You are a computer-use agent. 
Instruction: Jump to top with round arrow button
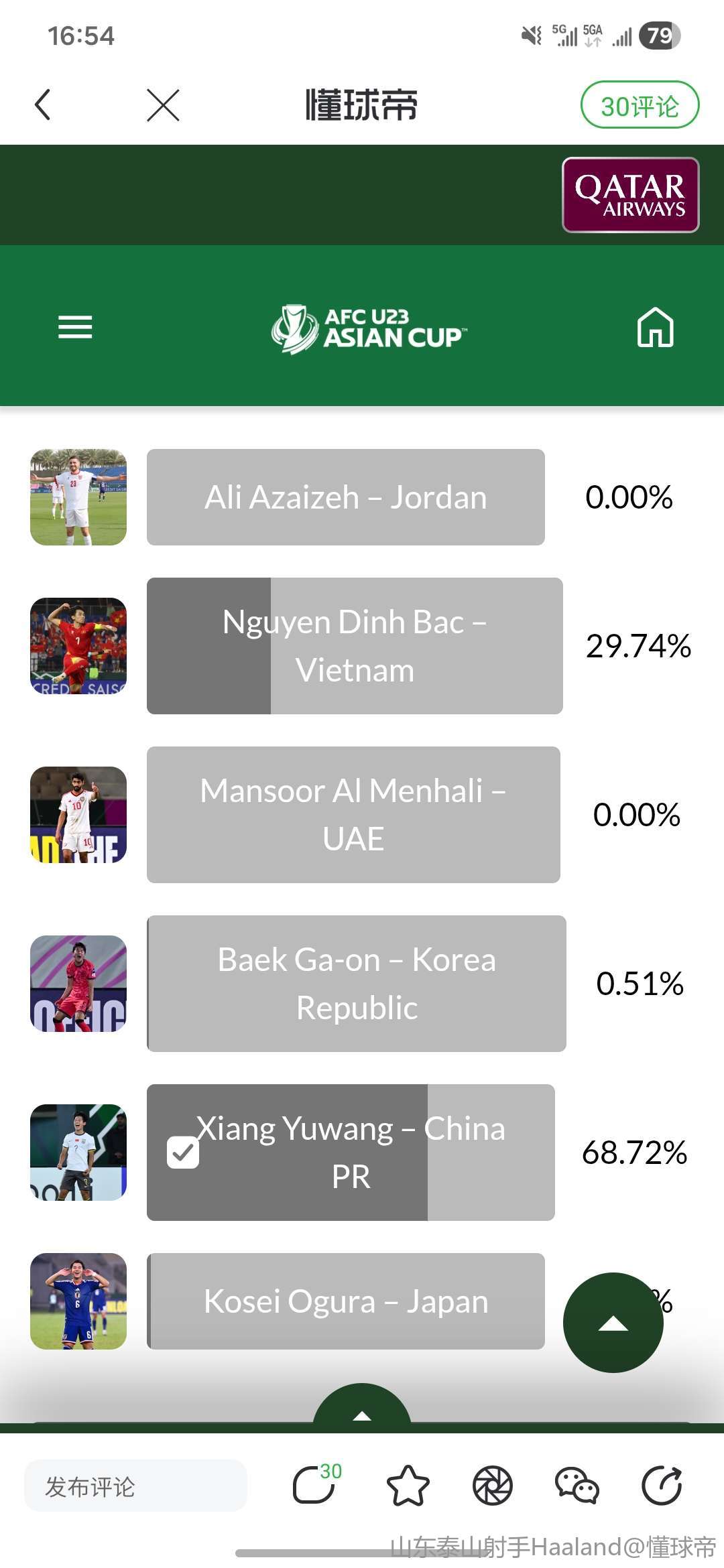(613, 1323)
